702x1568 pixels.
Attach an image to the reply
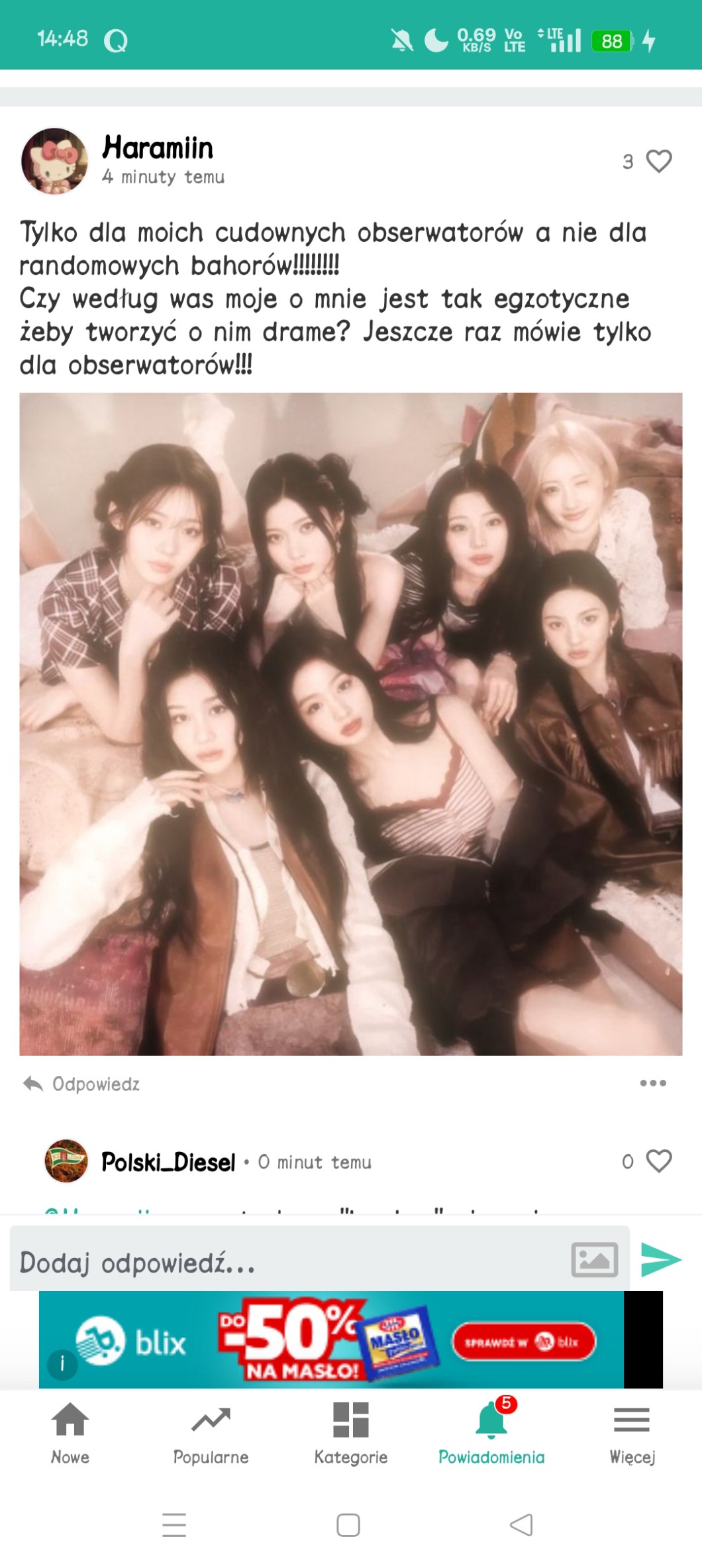(594, 1260)
